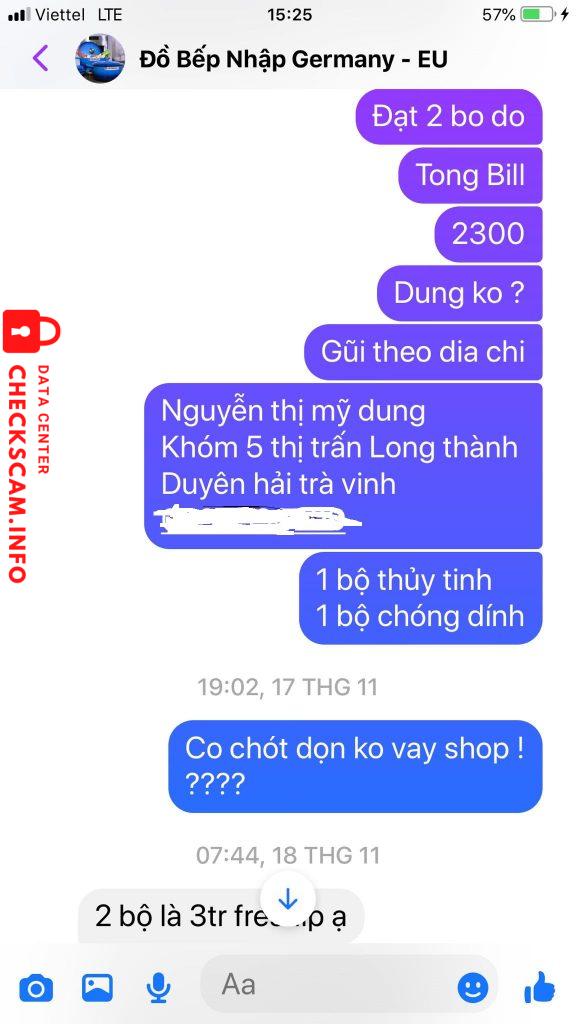Jump to latest message with down arrow
576x1024 pixels.
[x=287, y=900]
